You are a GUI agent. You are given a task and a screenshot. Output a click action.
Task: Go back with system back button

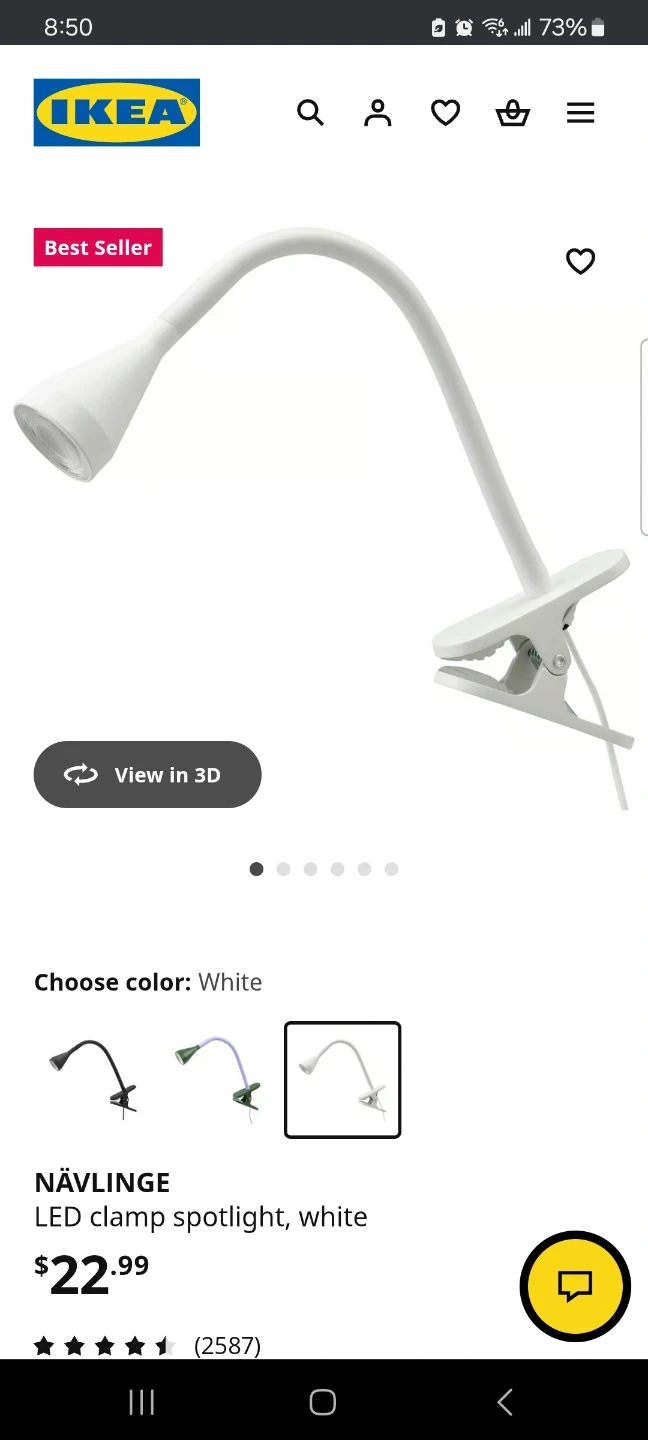point(505,1402)
